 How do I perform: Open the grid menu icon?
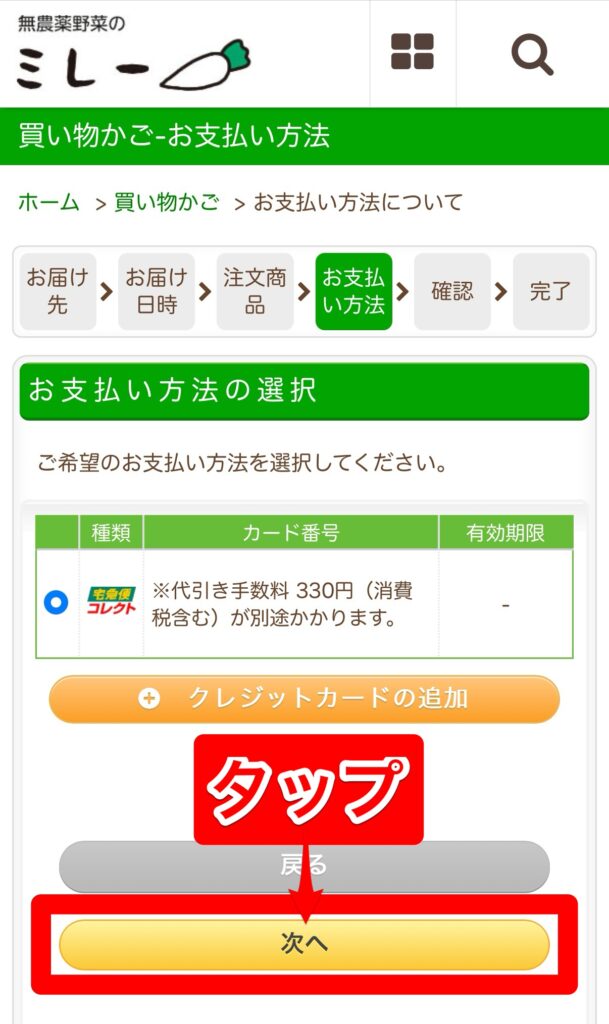click(412, 52)
